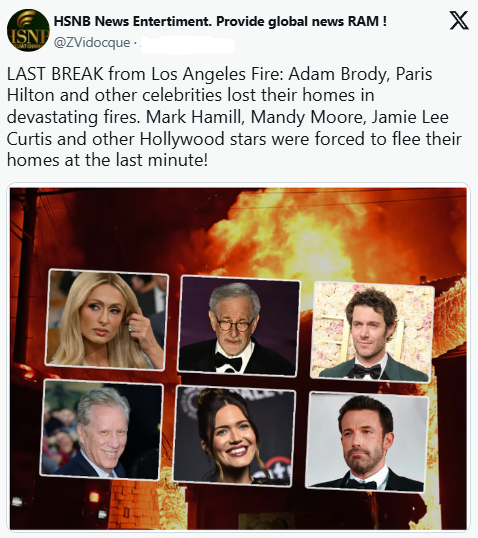Open the post on X via logo
This screenshot has height=538, width=478.
(459, 20)
